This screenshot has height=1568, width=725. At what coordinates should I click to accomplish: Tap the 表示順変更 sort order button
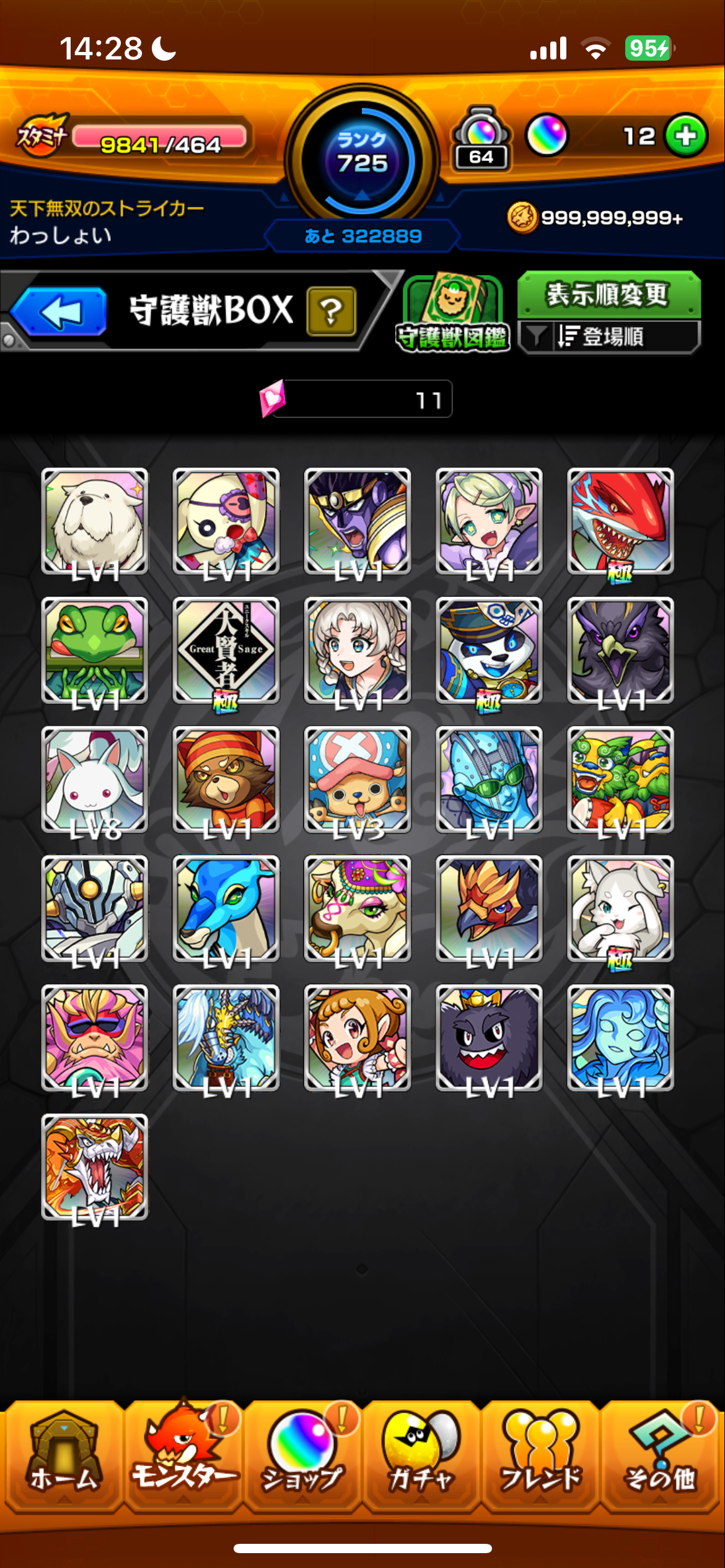tap(609, 294)
